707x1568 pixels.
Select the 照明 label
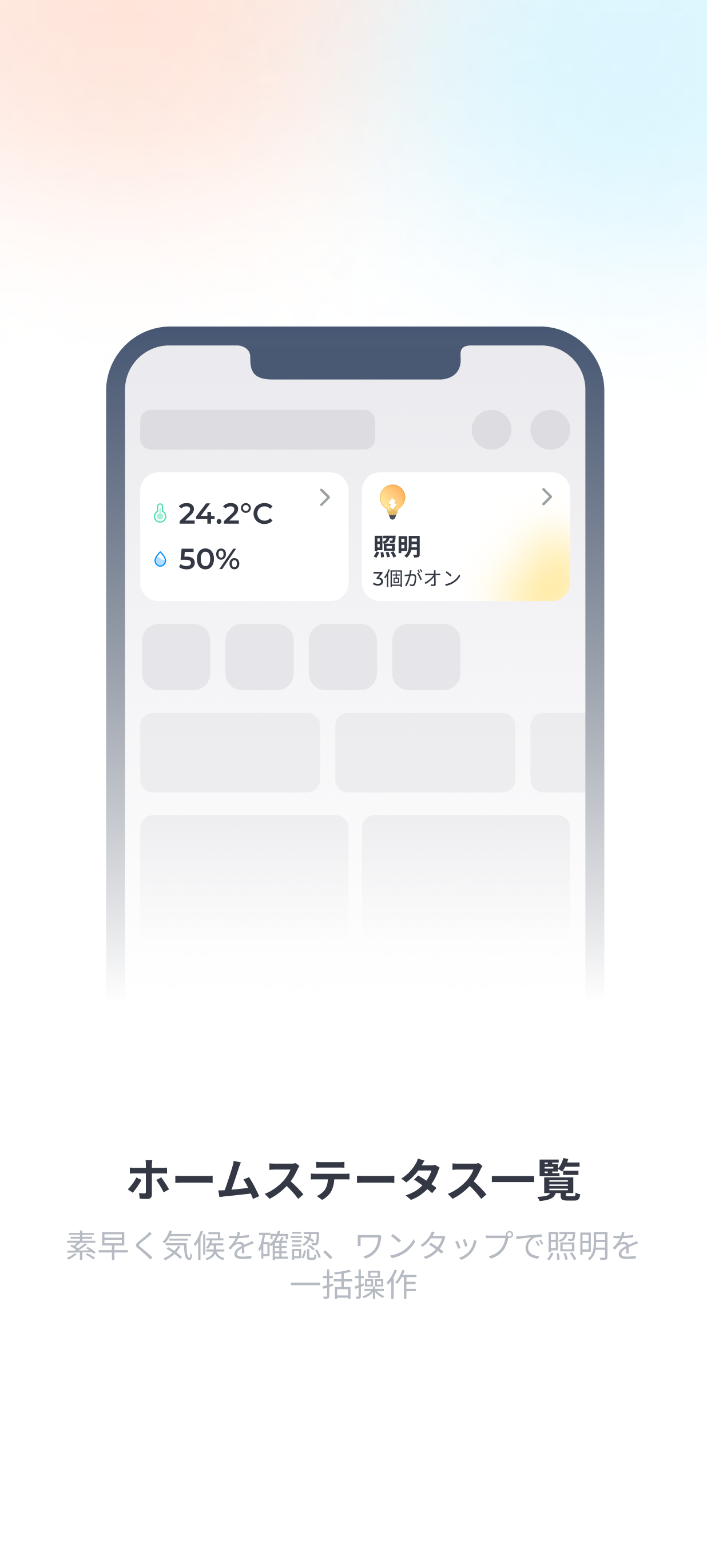pos(396,547)
